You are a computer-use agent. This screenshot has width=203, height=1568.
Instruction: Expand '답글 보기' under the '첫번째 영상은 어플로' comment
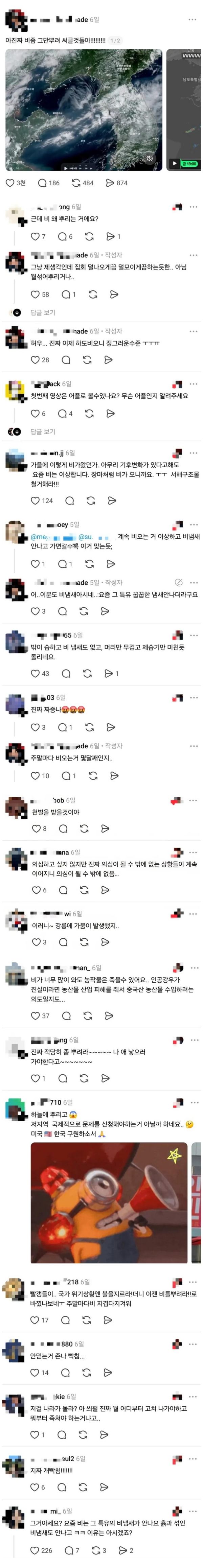coord(43,431)
